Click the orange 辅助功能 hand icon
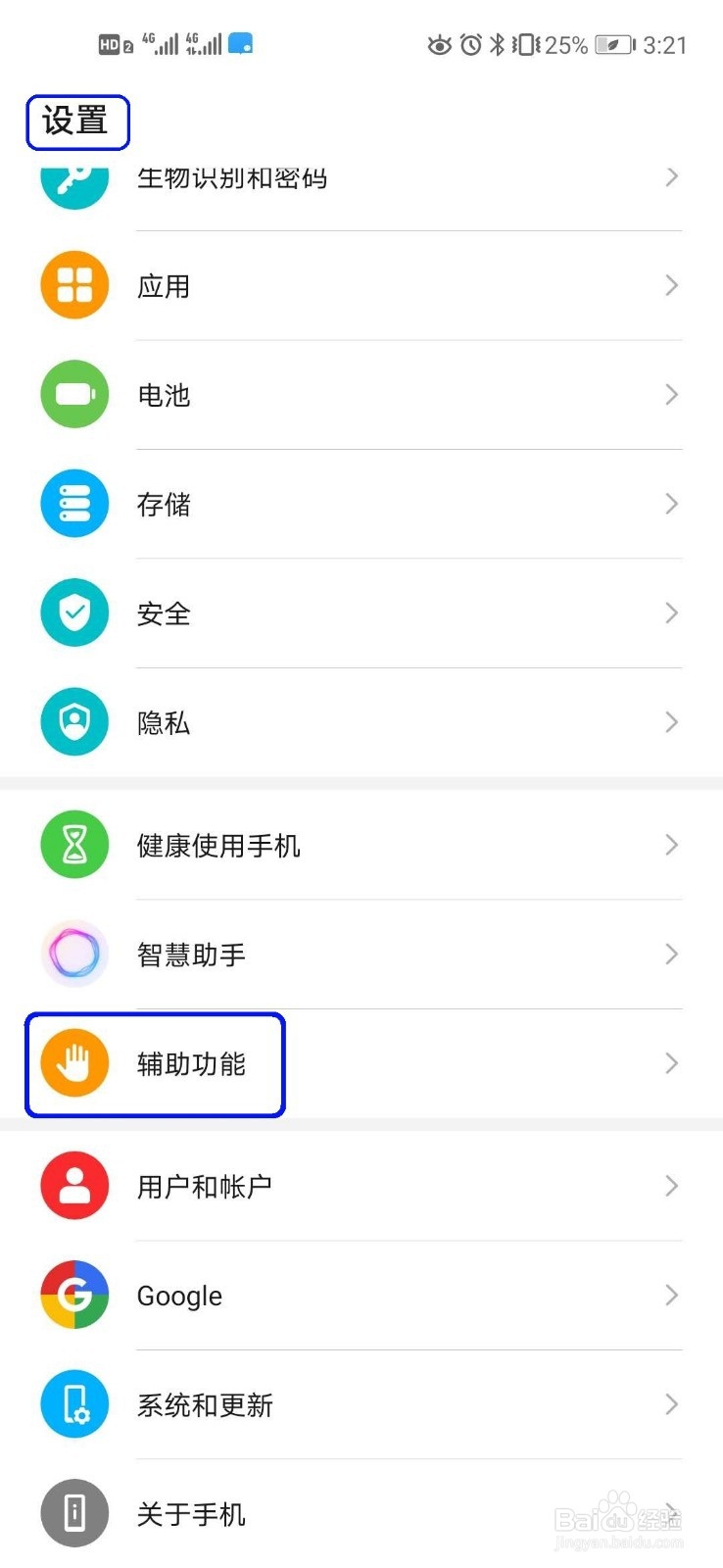Screen dimensions: 723x1568 [x=73, y=1064]
